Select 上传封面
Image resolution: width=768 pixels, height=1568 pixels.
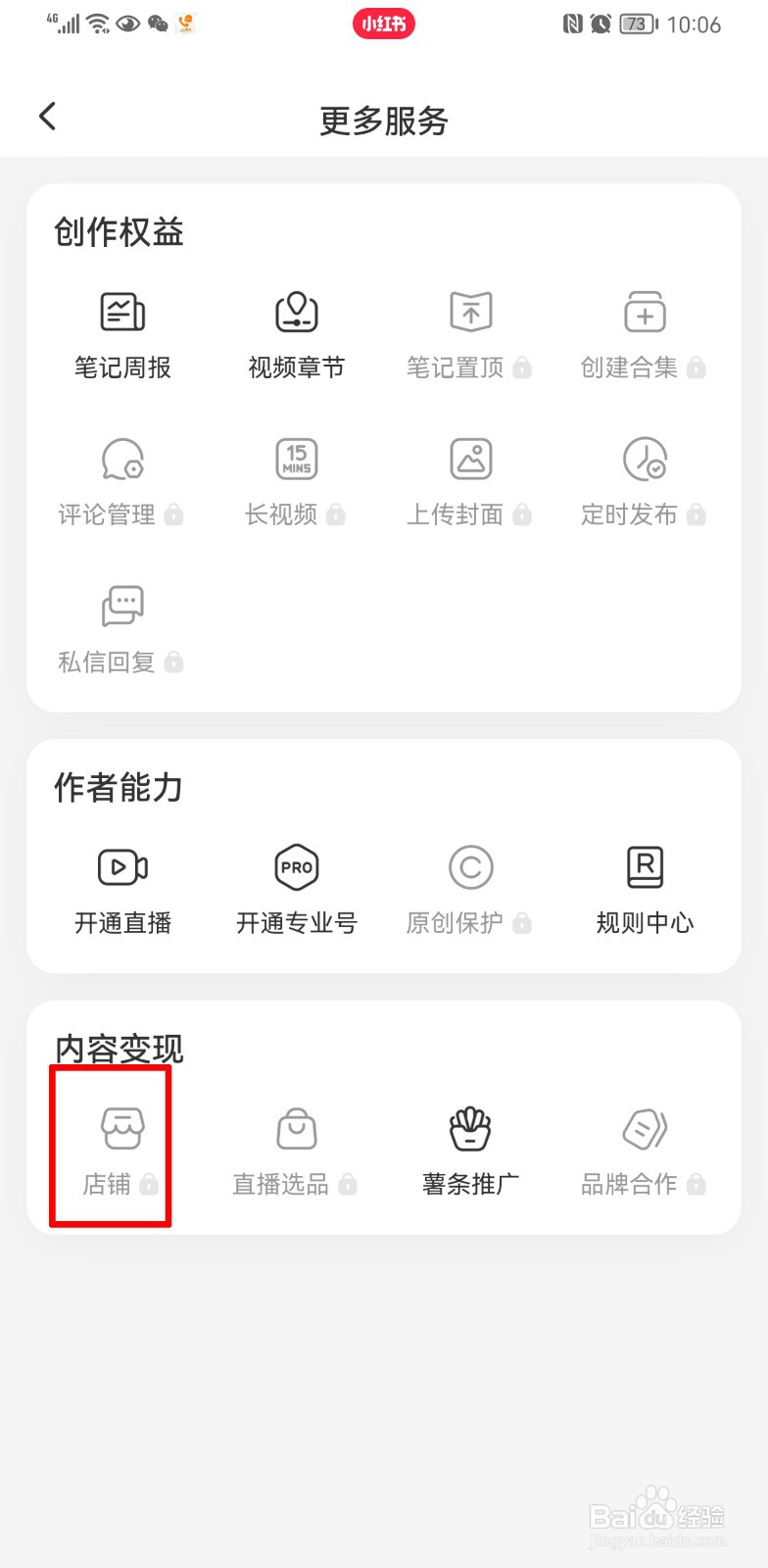pyautogui.click(x=470, y=482)
